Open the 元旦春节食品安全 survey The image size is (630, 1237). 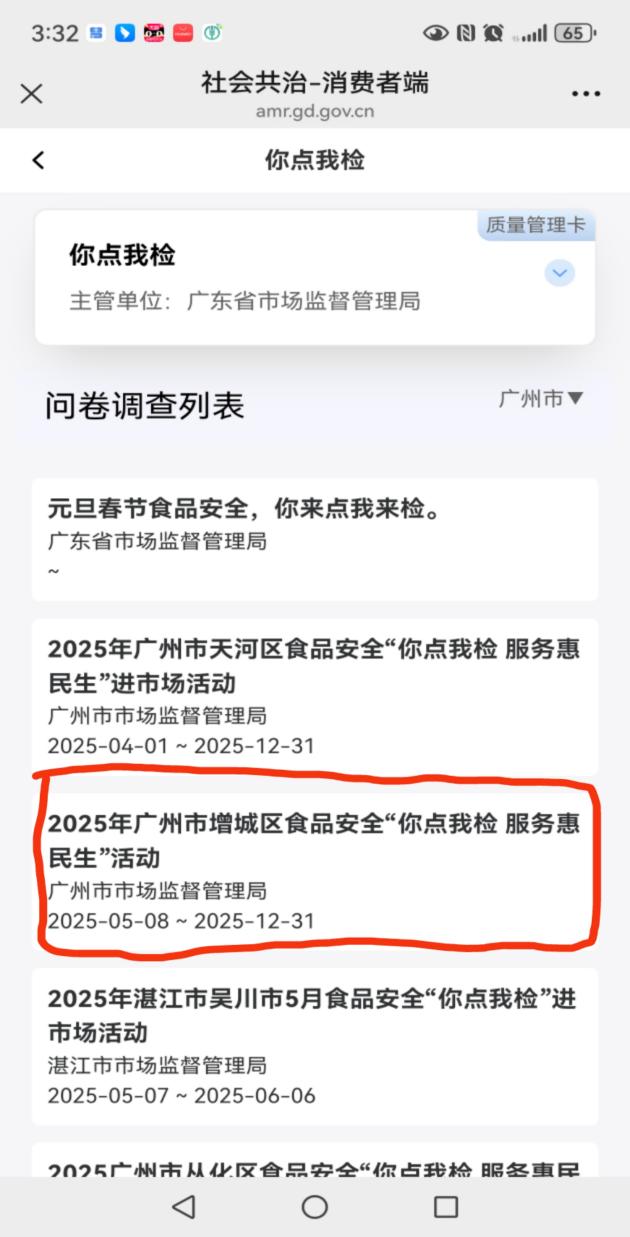click(x=314, y=538)
